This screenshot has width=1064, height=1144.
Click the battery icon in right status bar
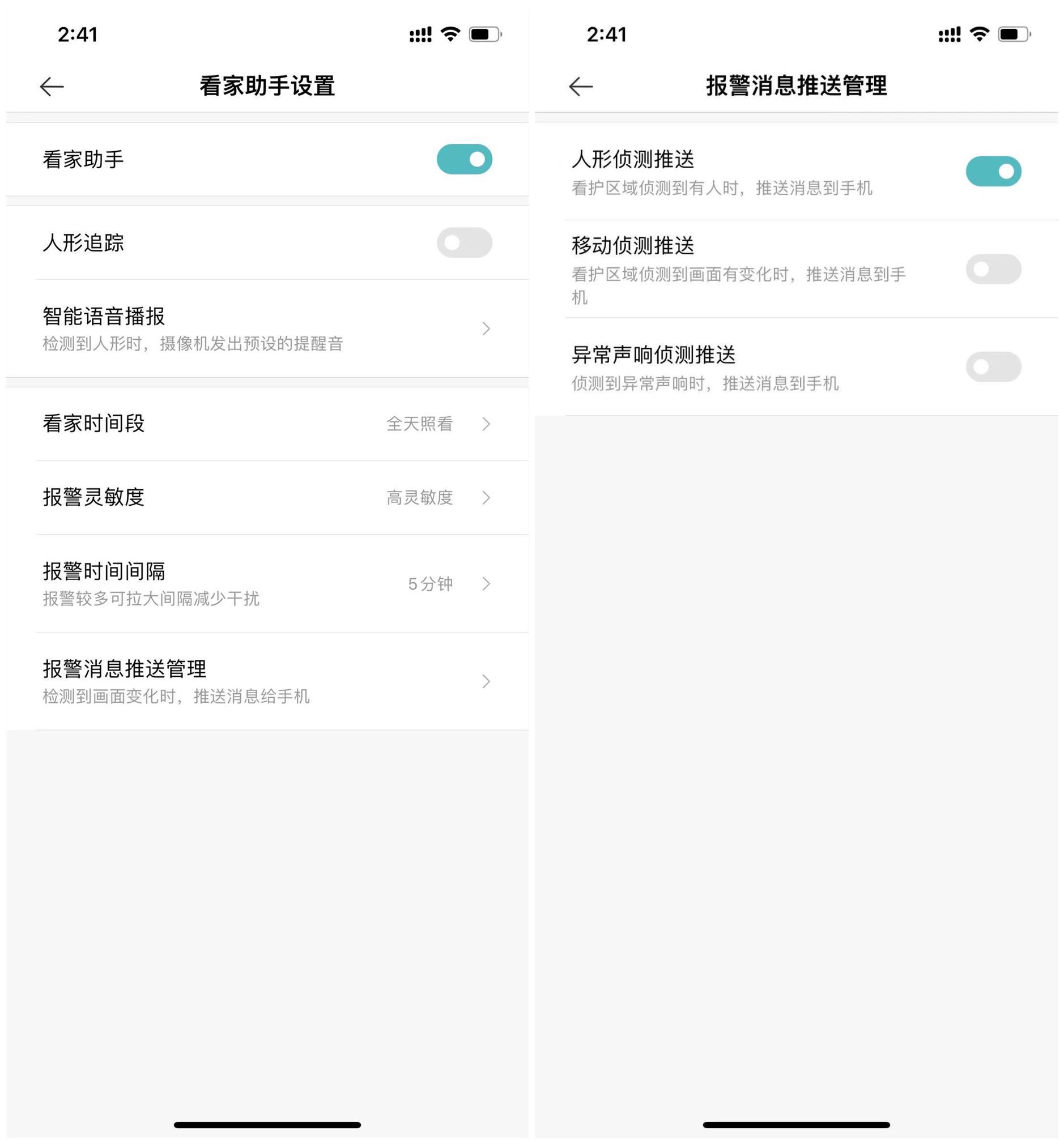[1015, 36]
